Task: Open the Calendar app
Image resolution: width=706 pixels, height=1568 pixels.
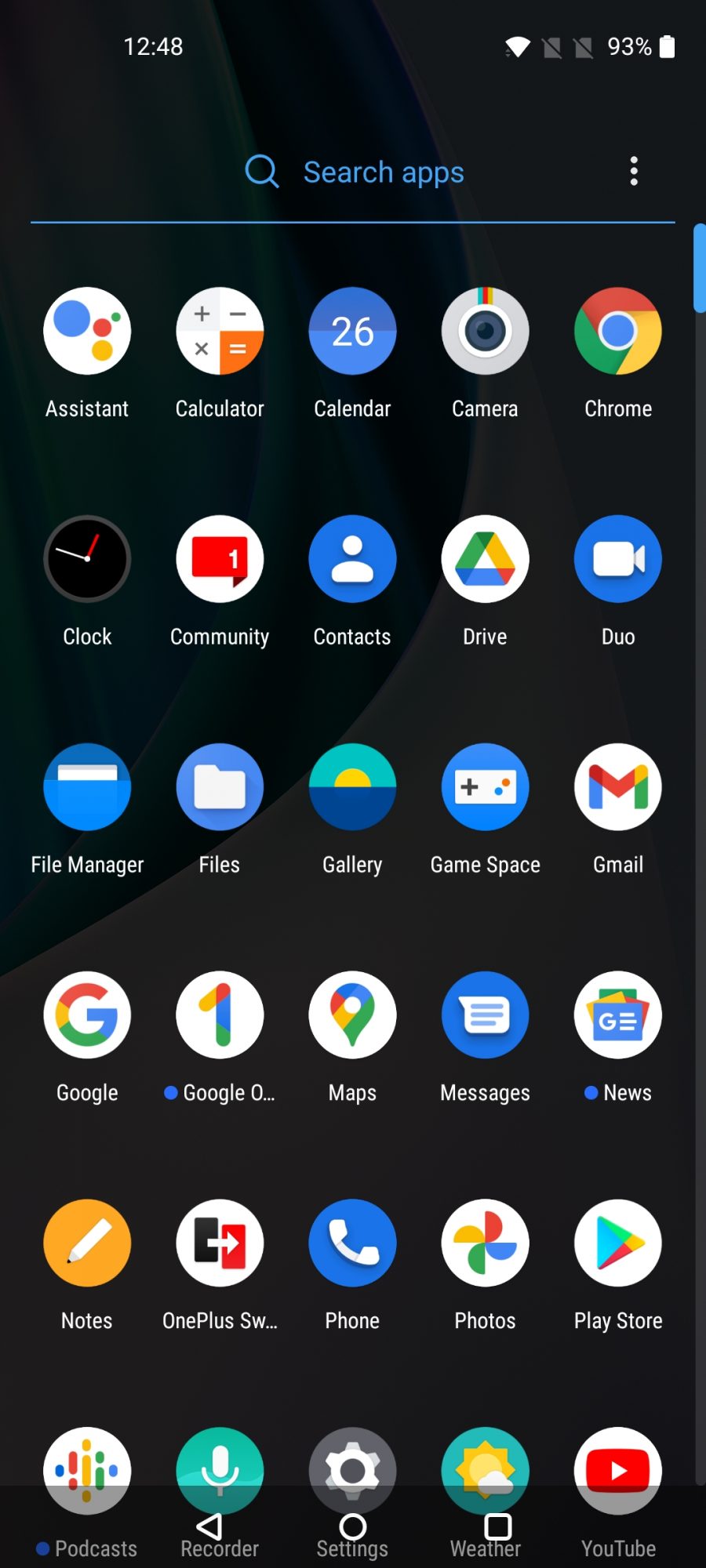Action: pyautogui.click(x=352, y=332)
